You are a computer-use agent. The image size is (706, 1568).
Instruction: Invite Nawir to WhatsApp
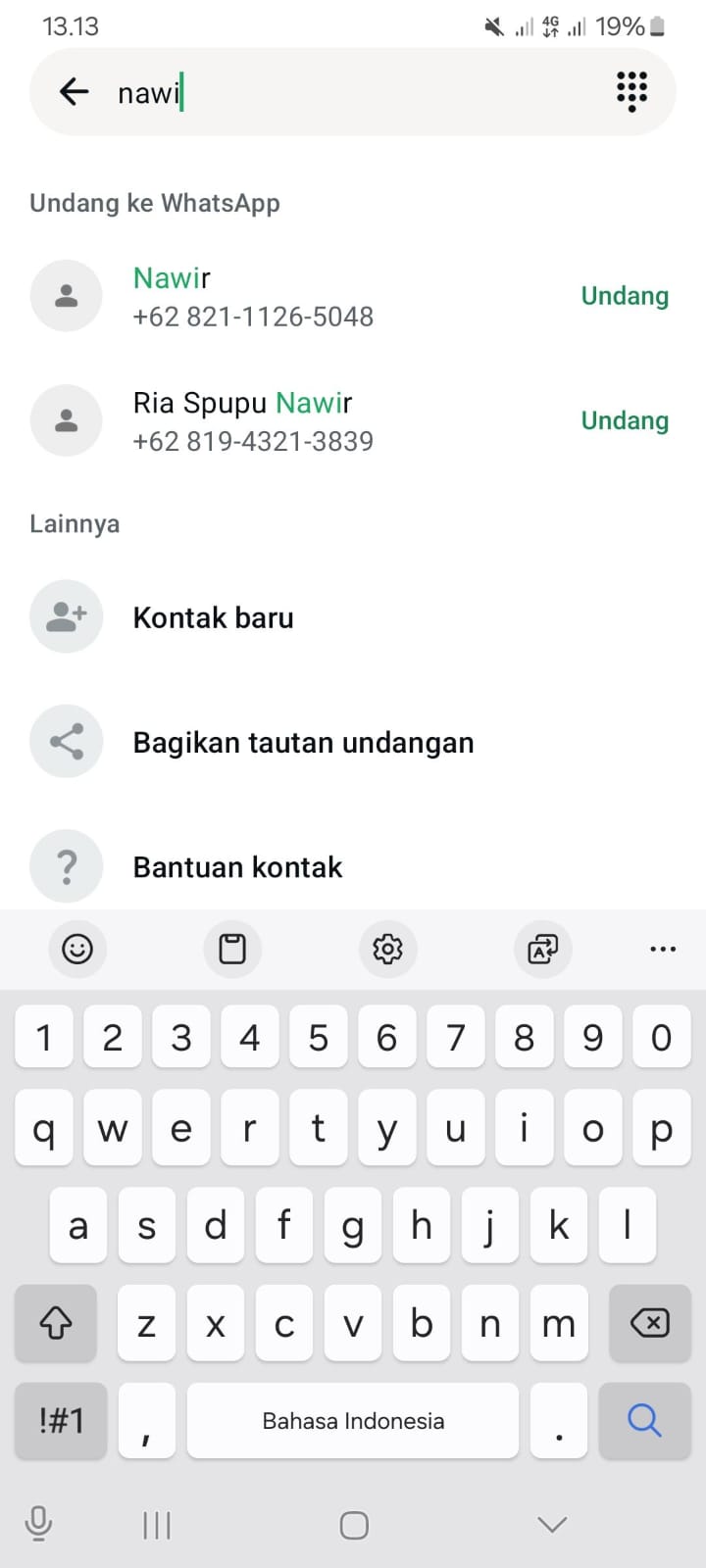pyautogui.click(x=625, y=296)
